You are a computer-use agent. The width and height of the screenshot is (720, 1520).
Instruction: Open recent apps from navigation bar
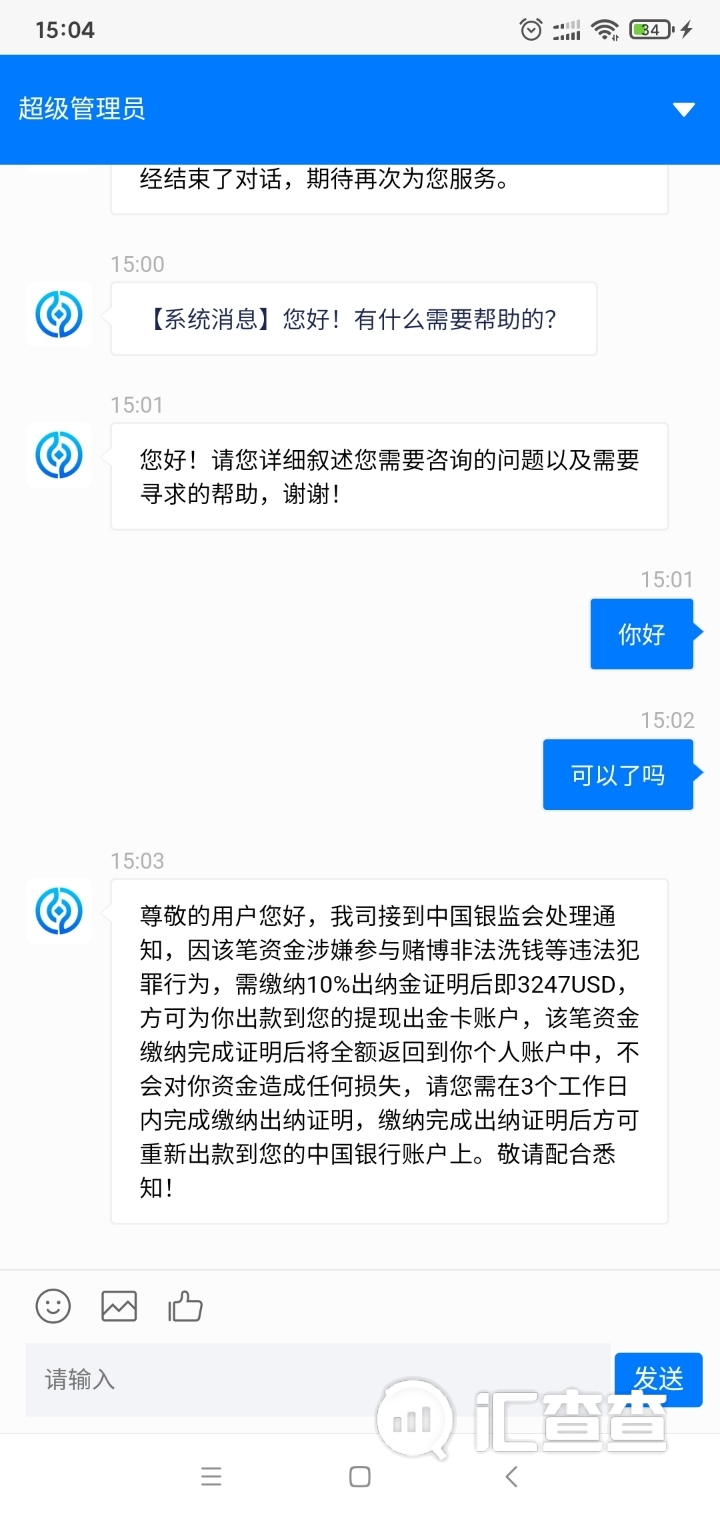coord(211,1476)
